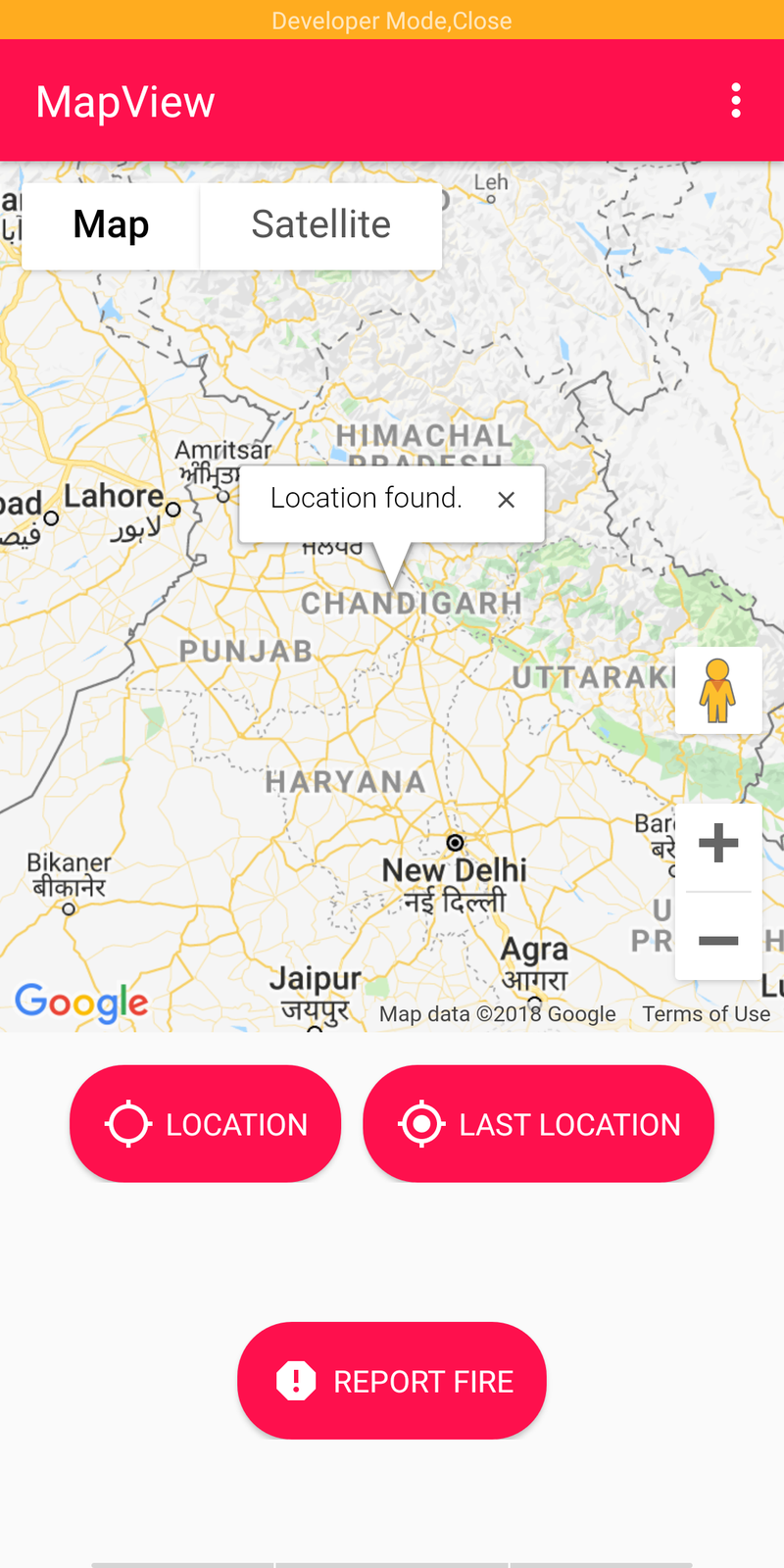Viewport: 784px width, 1568px height.
Task: Show the Last Location
Action: point(538,1124)
